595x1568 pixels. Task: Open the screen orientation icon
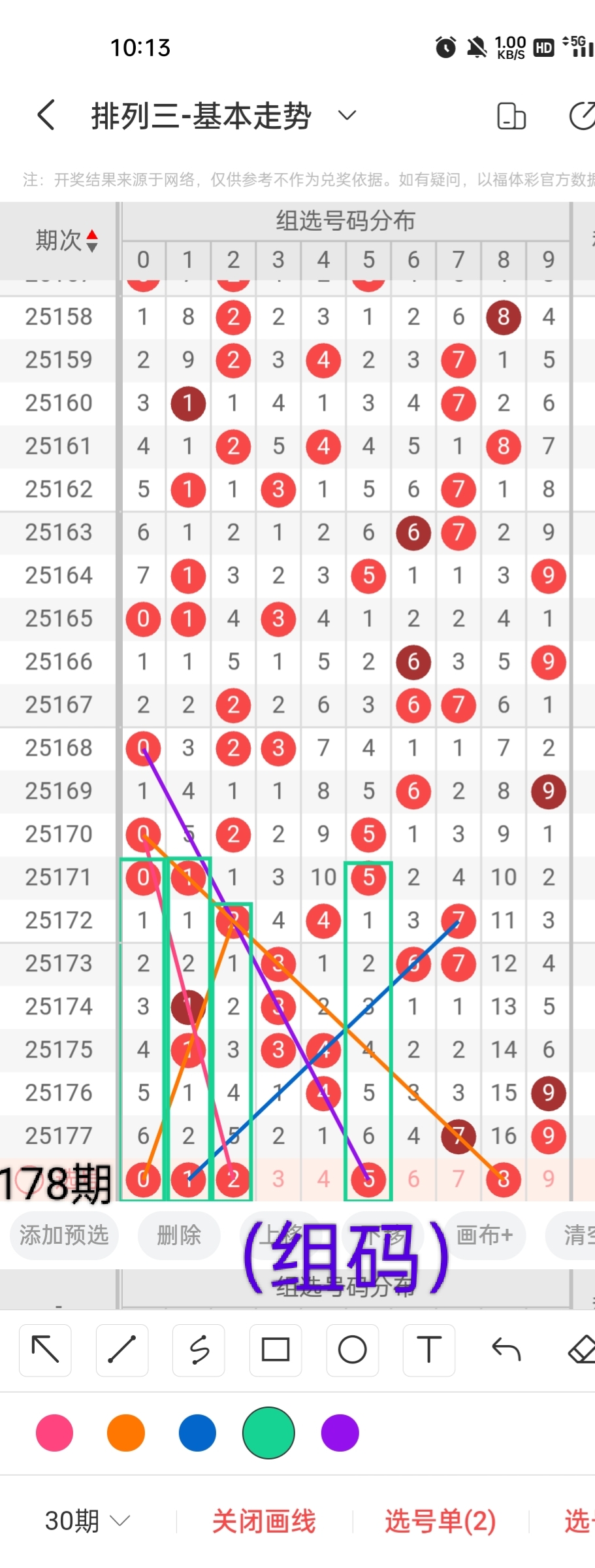[511, 116]
